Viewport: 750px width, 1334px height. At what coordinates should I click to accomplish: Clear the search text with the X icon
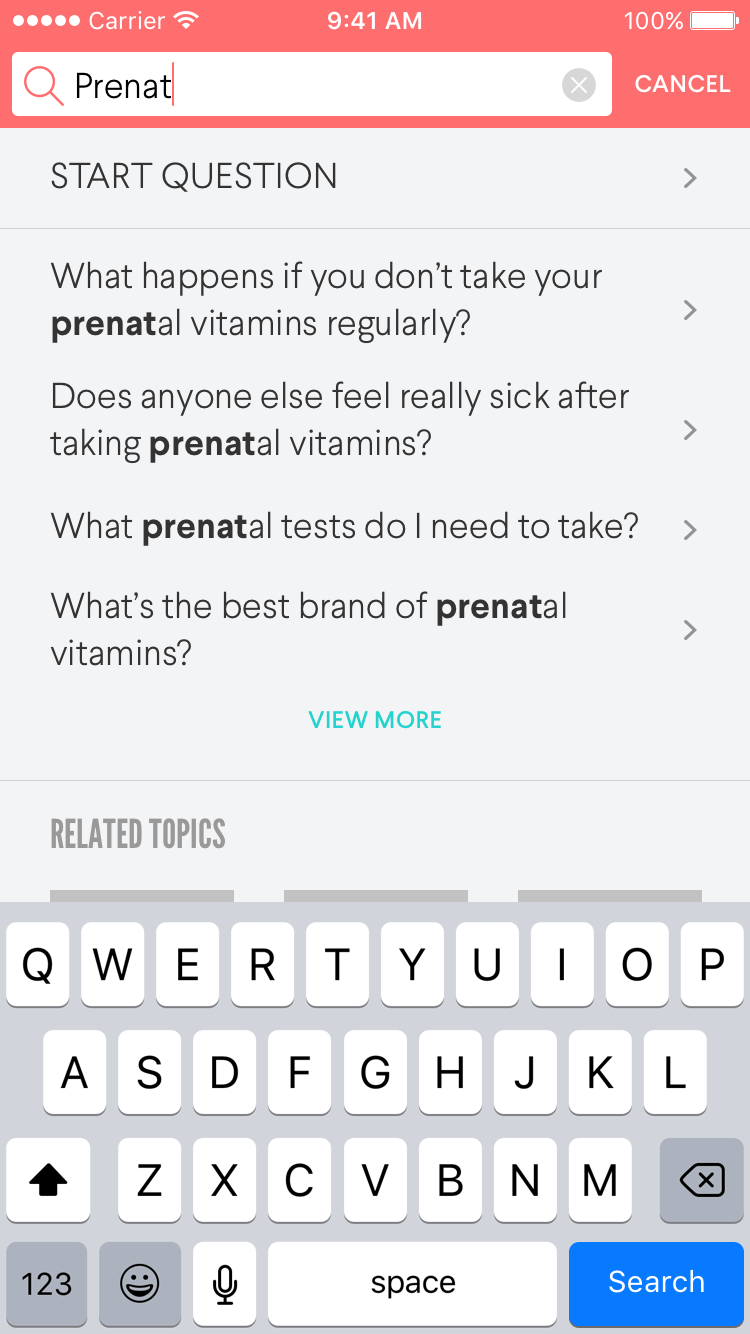tap(578, 85)
